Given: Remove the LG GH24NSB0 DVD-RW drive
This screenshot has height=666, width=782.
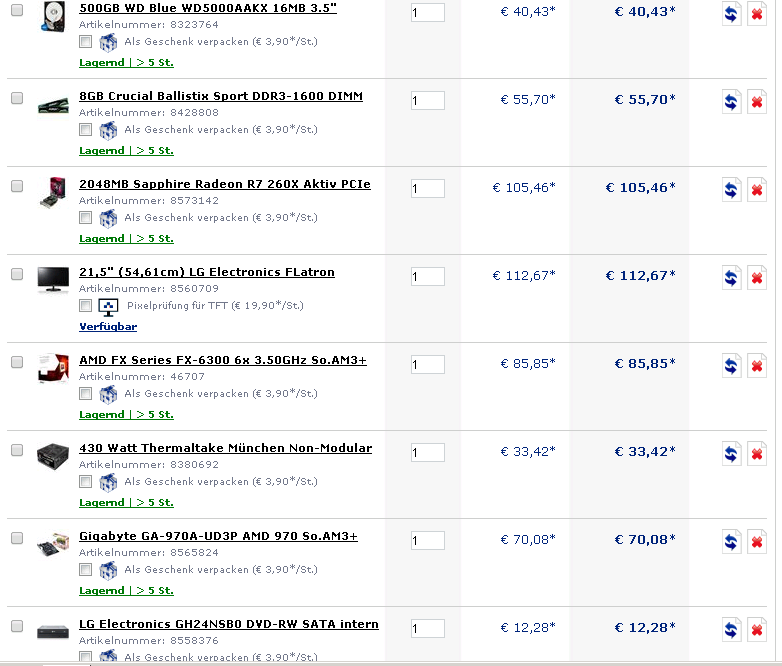Looking at the screenshot, I should pos(757,630).
